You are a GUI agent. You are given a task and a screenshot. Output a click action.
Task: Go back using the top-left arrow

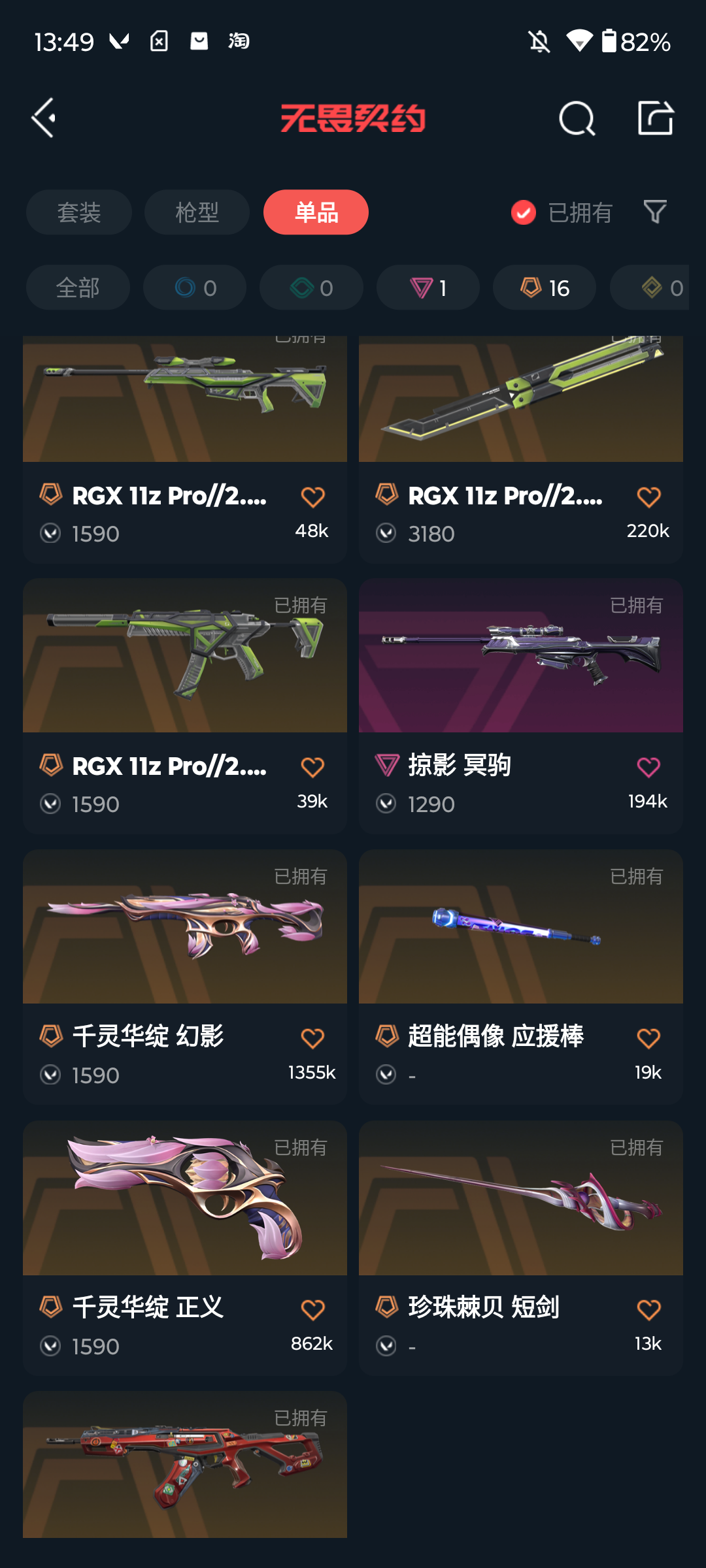(x=44, y=118)
